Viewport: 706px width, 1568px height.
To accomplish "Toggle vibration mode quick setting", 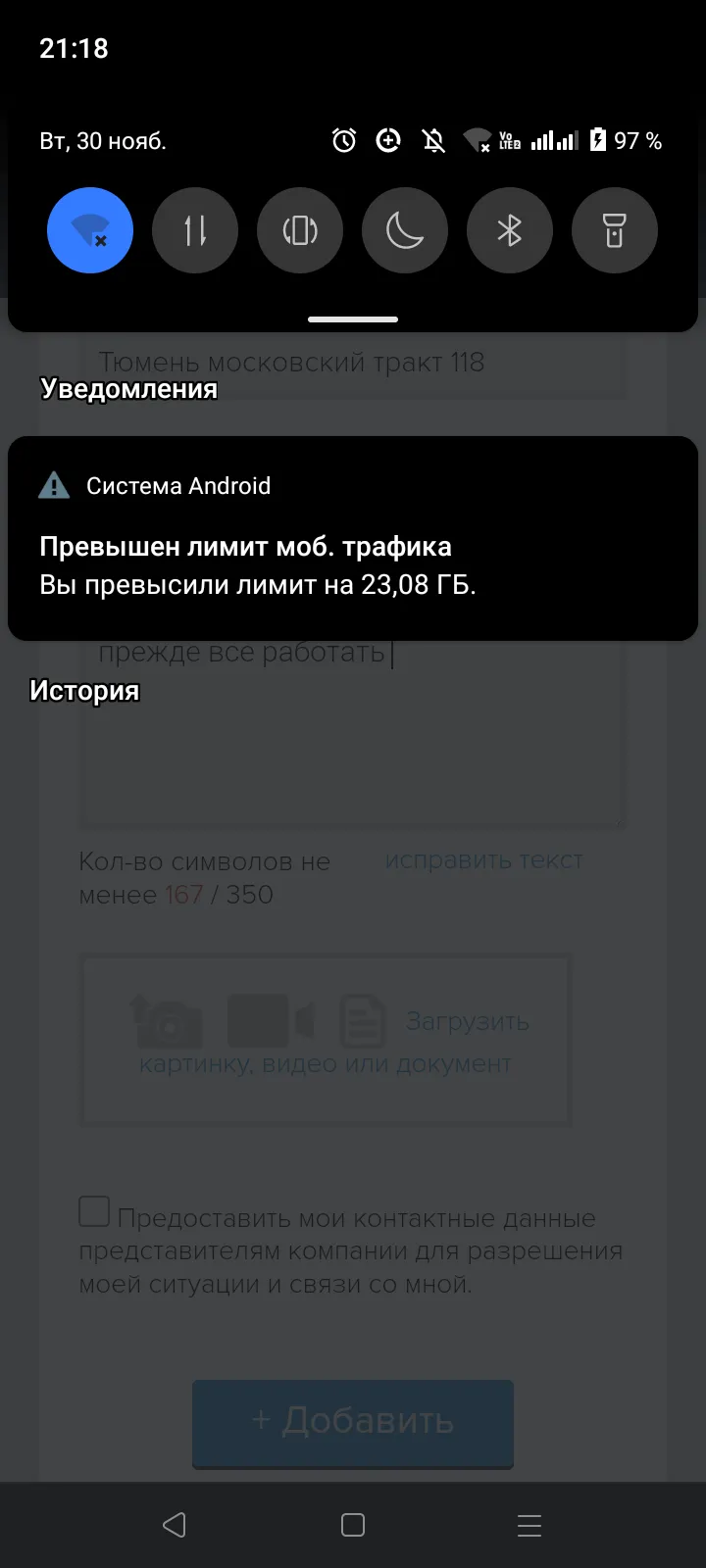I will (300, 230).
